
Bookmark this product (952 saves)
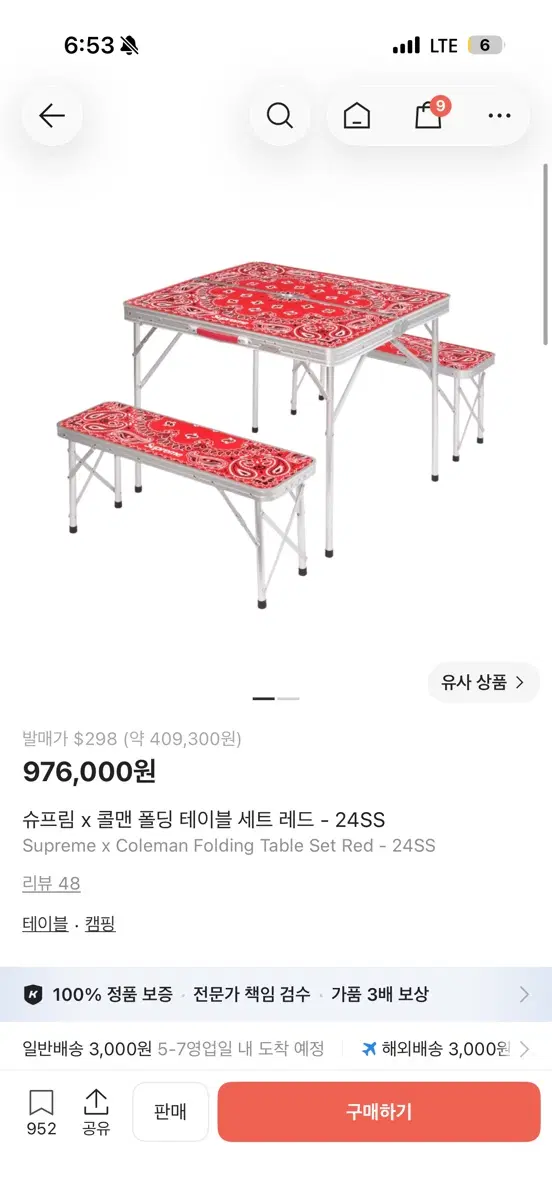tap(41, 1112)
